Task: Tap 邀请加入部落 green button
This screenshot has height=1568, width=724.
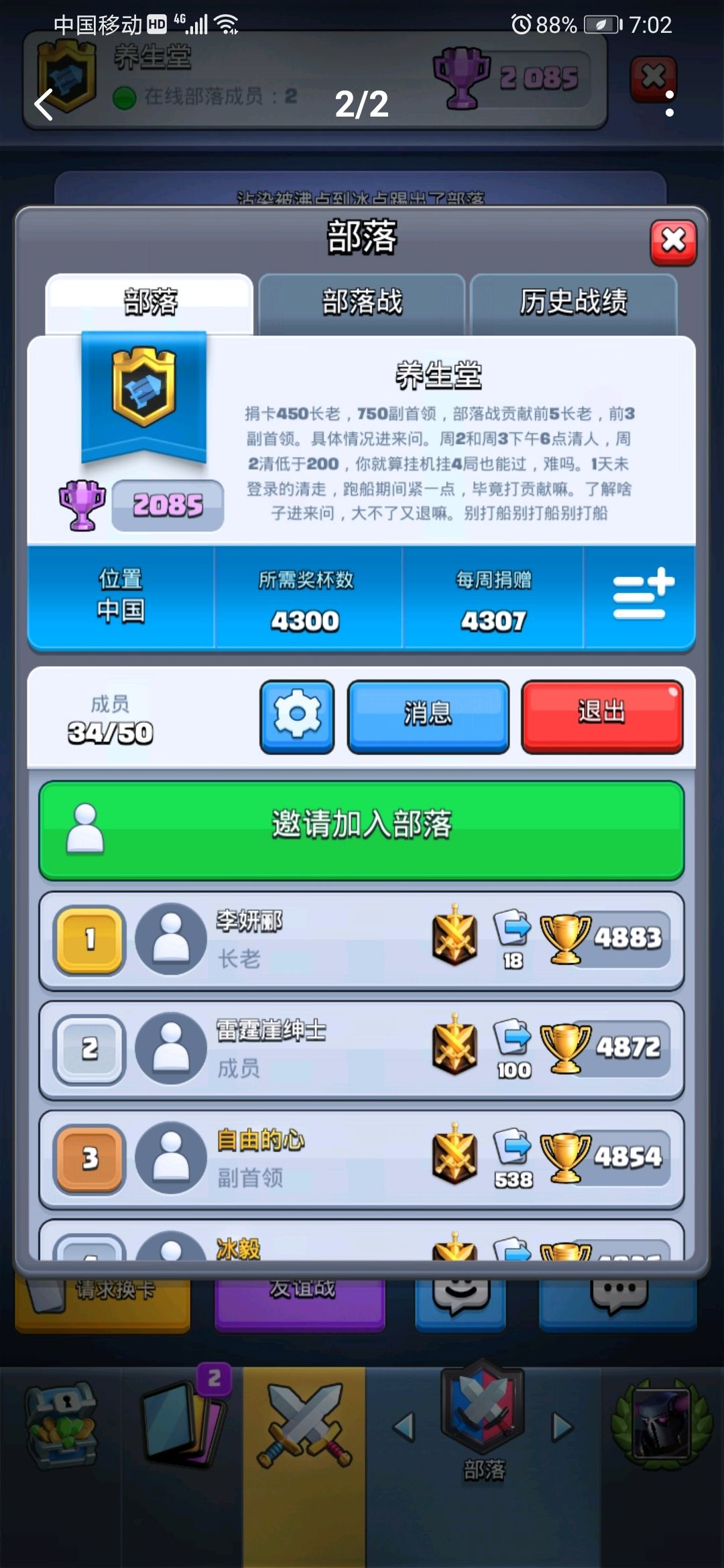Action: (x=362, y=830)
